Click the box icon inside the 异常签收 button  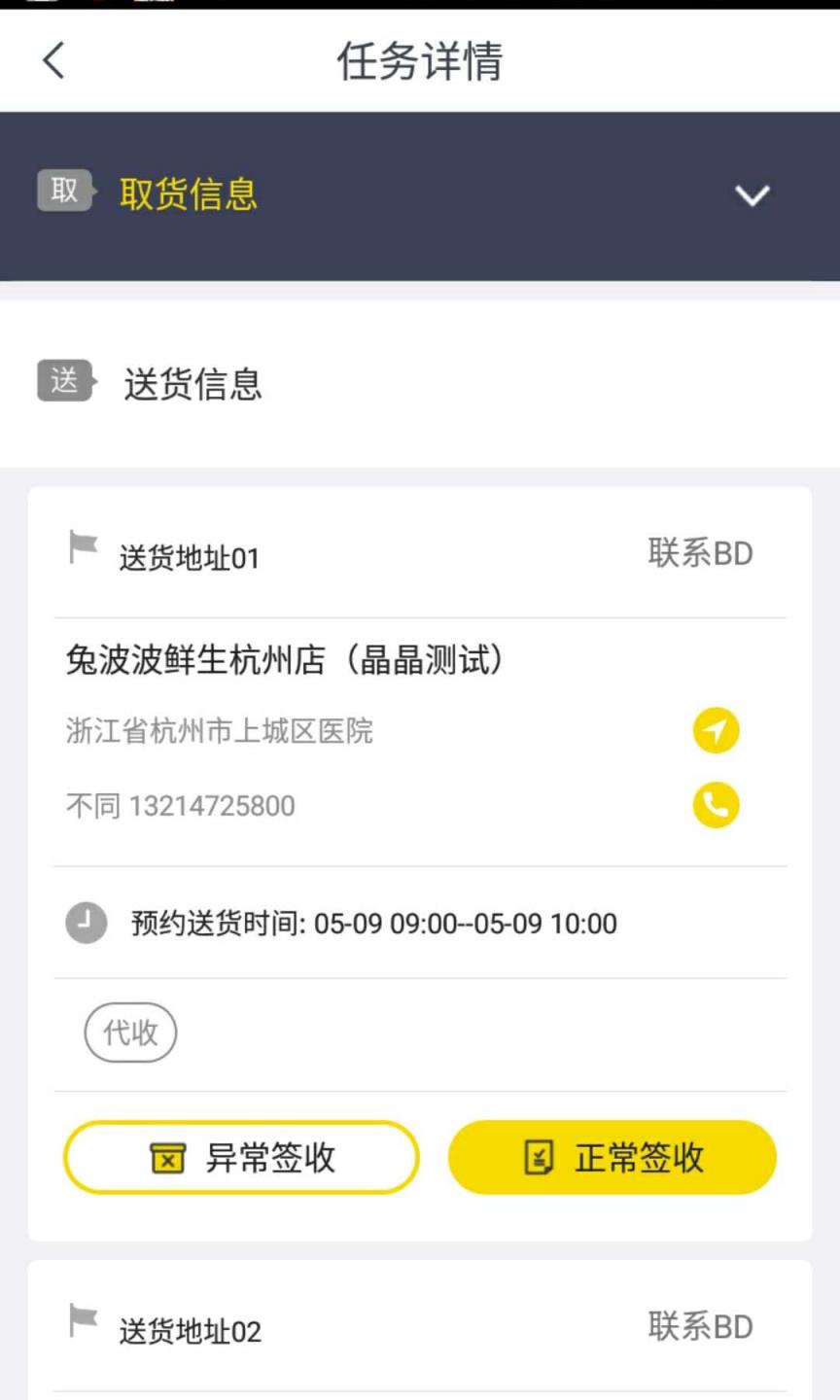(x=167, y=1158)
